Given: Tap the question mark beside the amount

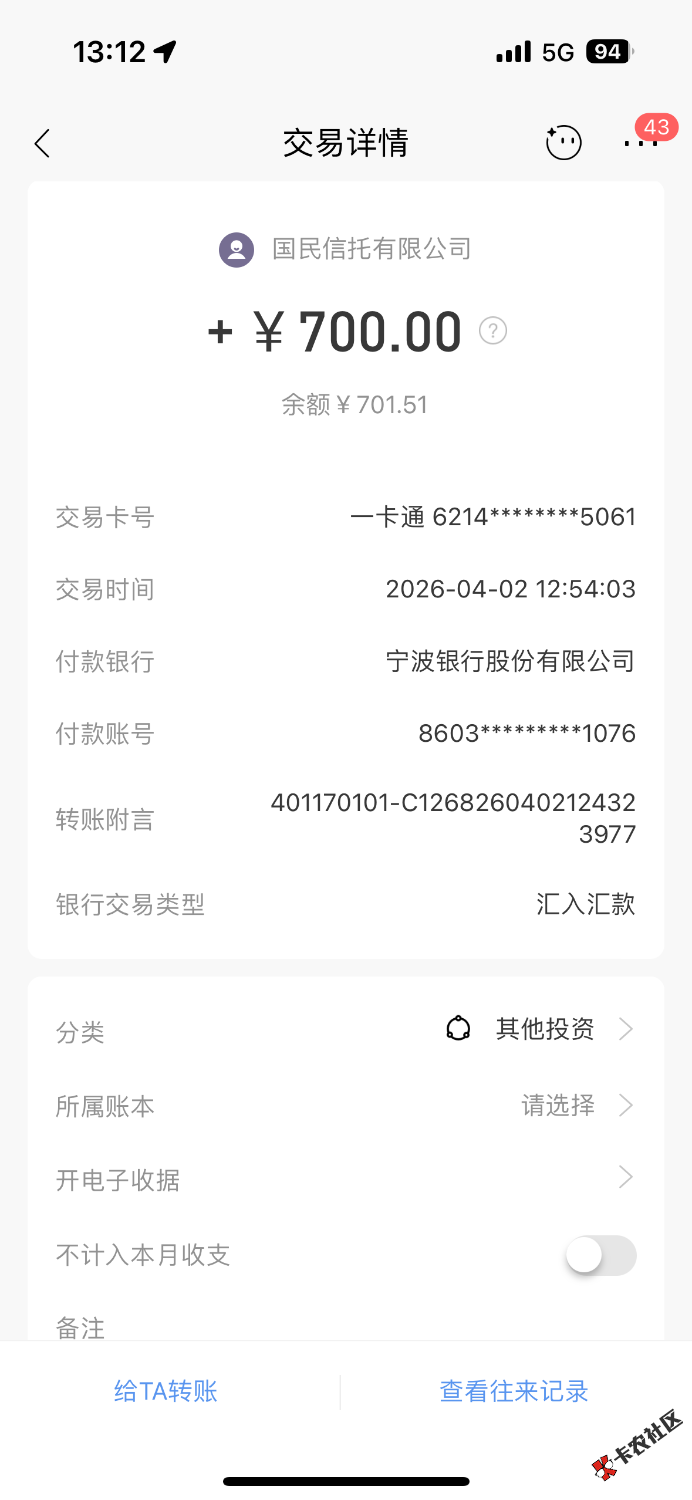Looking at the screenshot, I should (x=493, y=331).
